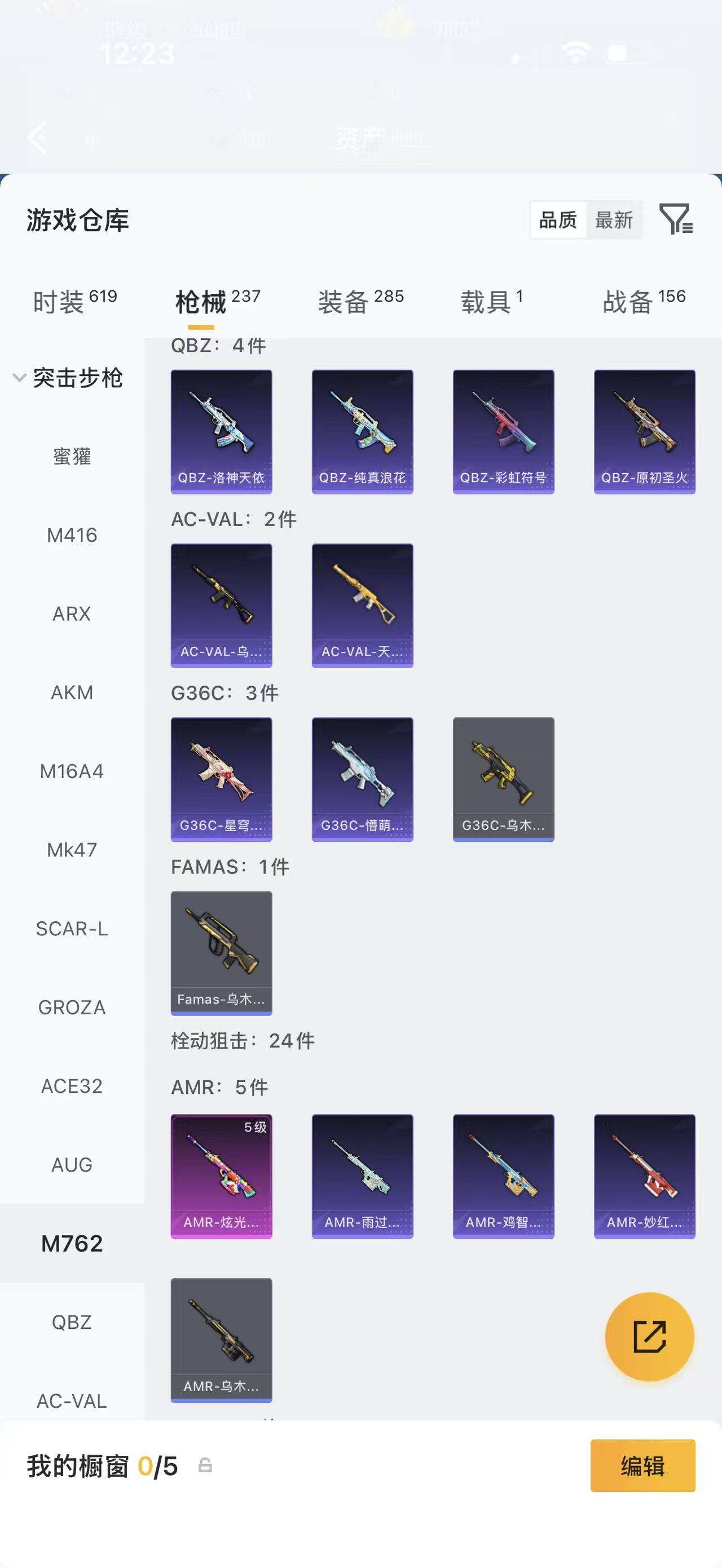
Task: Tap the yellow share floating button
Action: point(649,1337)
